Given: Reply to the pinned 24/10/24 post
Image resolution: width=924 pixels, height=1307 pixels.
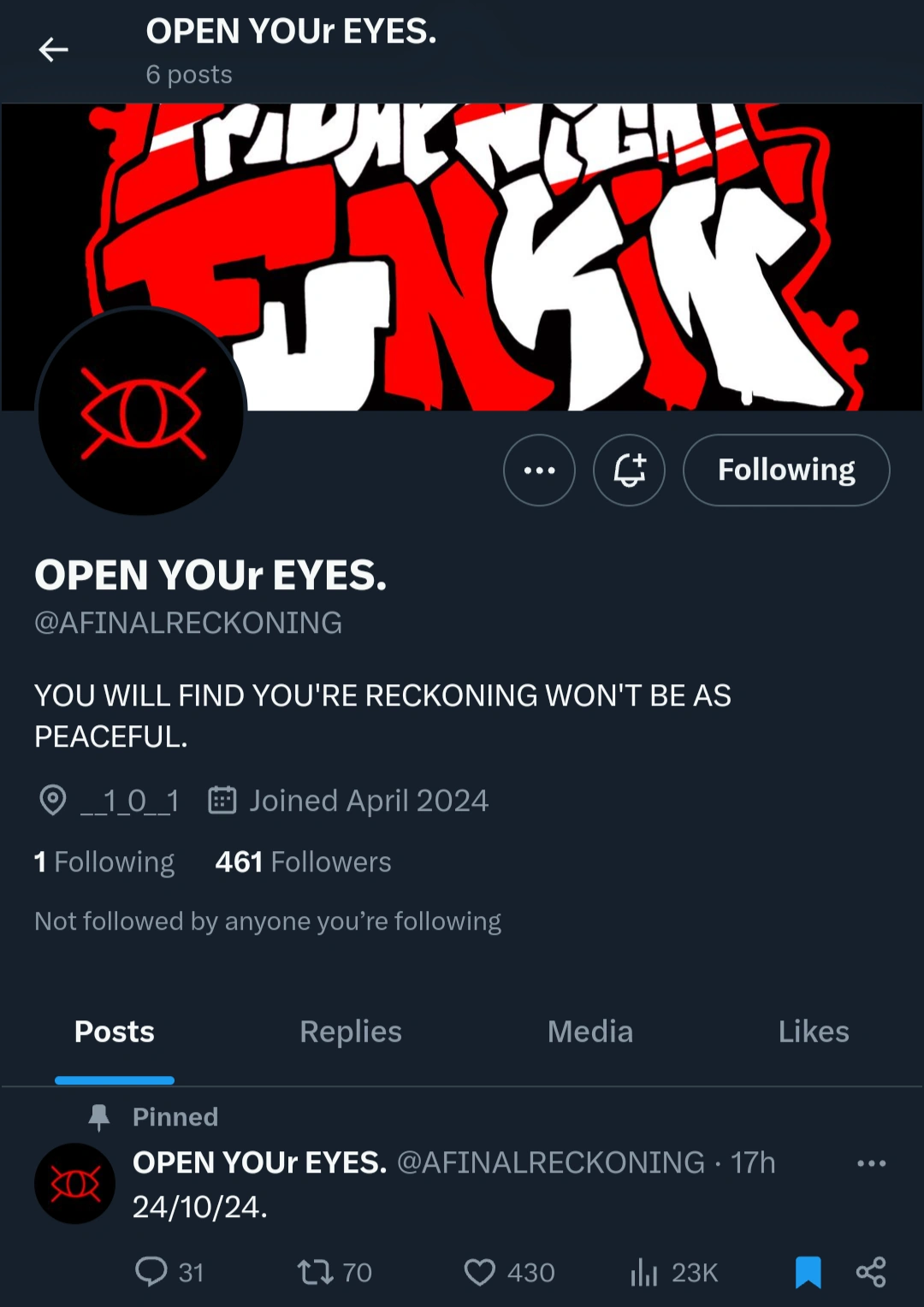Looking at the screenshot, I should tap(152, 1272).
